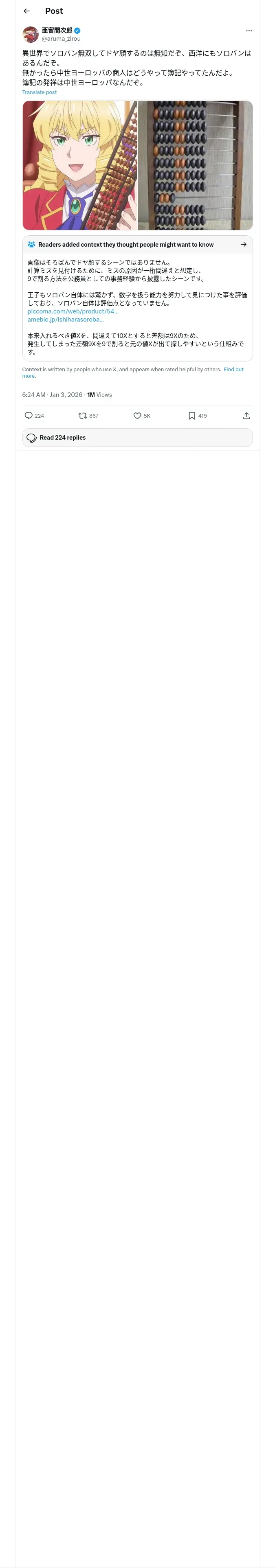Tap Read 224 replies button
Image resolution: width=275 pixels, height=1568 pixels.
pyautogui.click(x=137, y=438)
